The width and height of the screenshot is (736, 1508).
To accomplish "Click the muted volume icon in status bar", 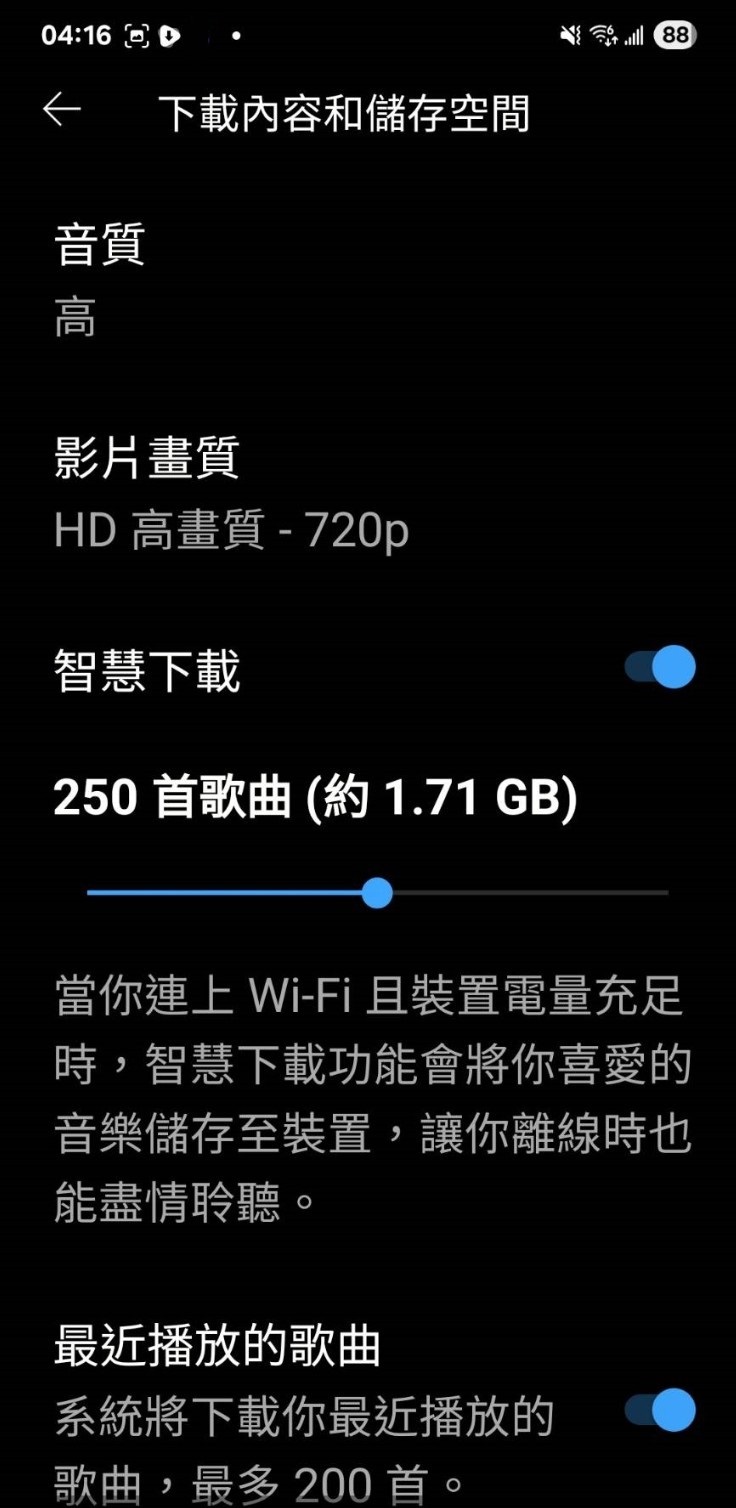I will tap(568, 35).
